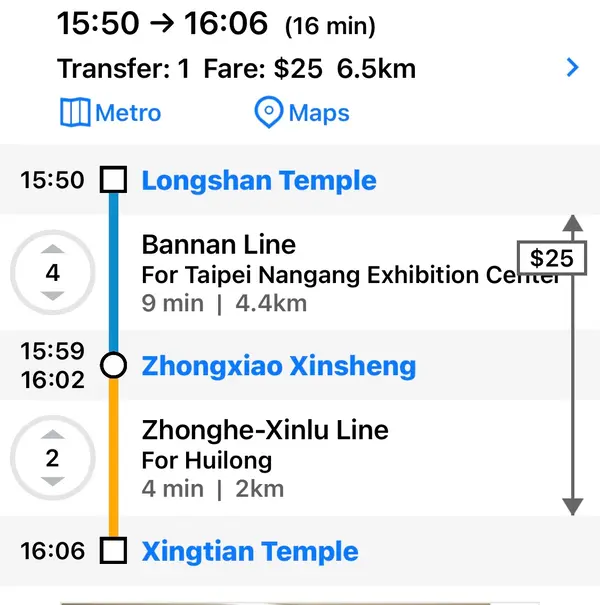Increase Zhonghe-Xinlu Line car number above 2
Image resolution: width=600 pixels, height=605 pixels.
coord(53,435)
